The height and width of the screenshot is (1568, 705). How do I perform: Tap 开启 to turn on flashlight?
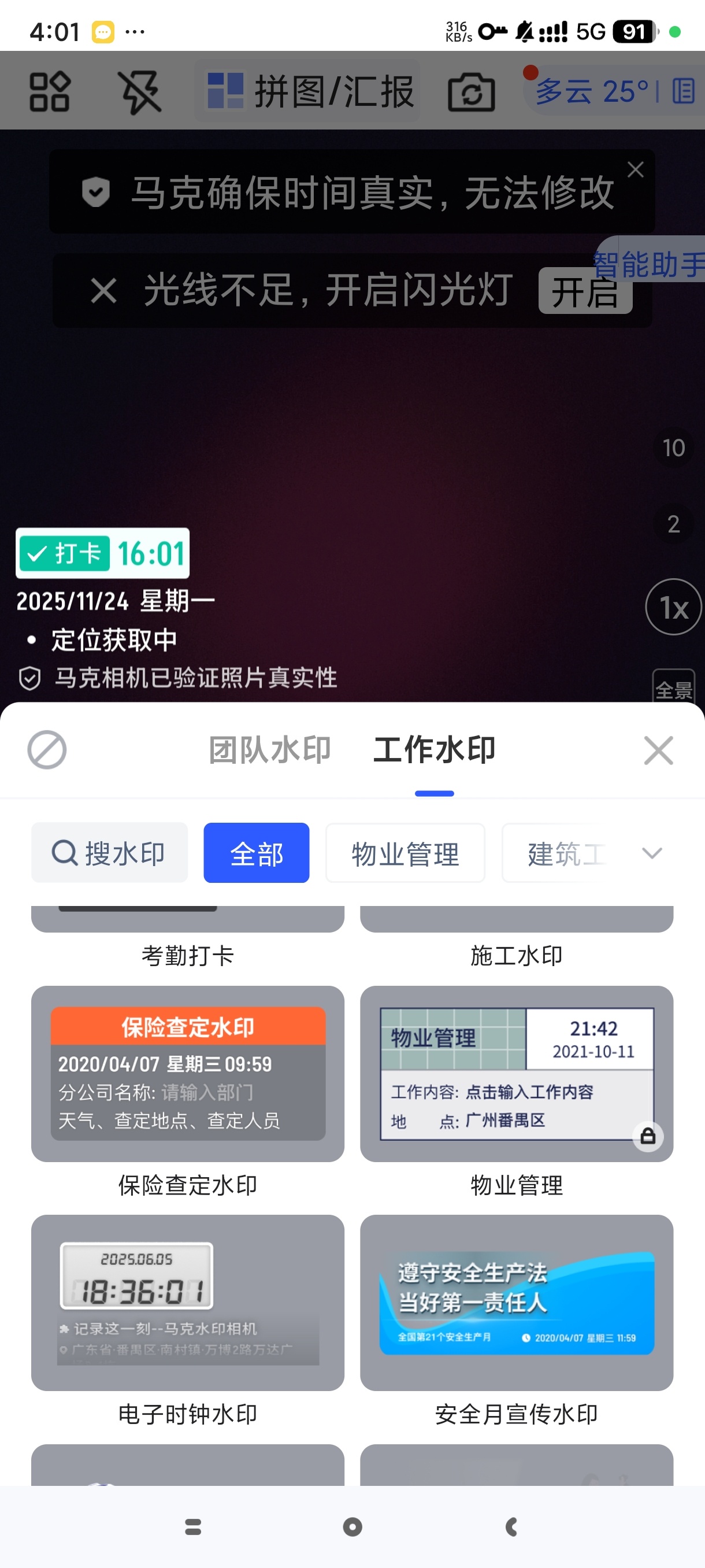[x=585, y=291]
